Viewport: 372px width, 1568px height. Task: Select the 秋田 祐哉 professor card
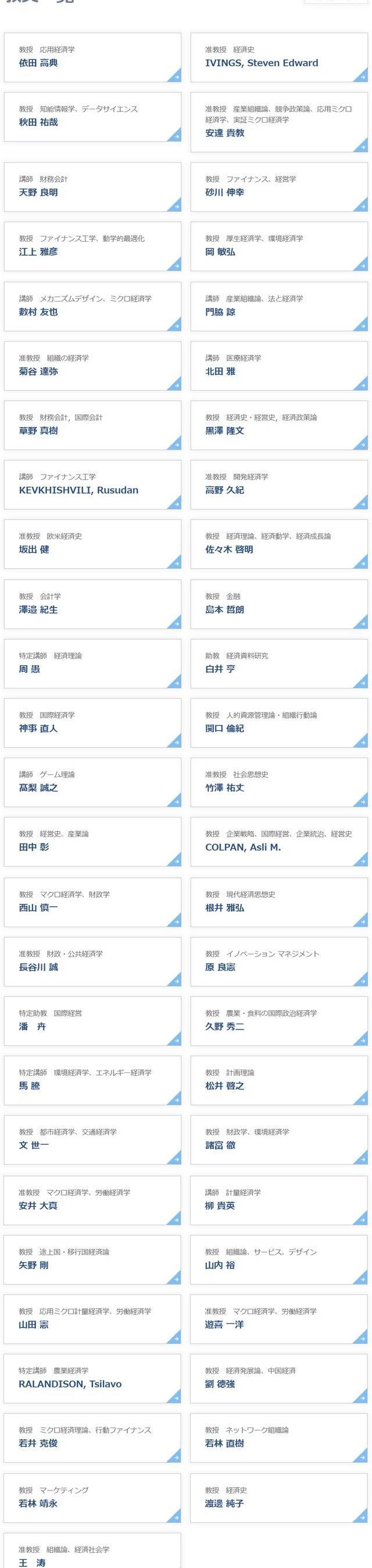[x=92, y=117]
